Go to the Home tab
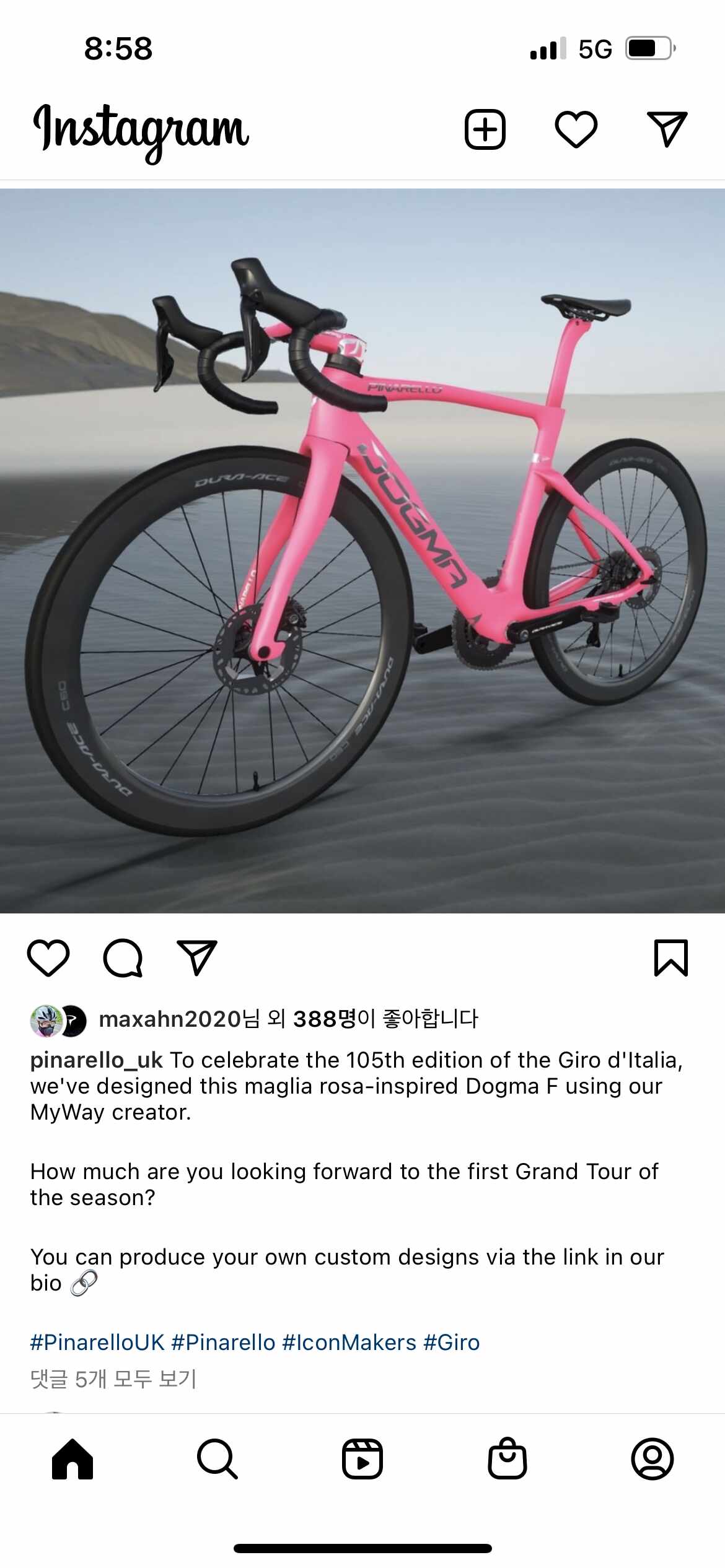The image size is (725, 1568). click(72, 1459)
